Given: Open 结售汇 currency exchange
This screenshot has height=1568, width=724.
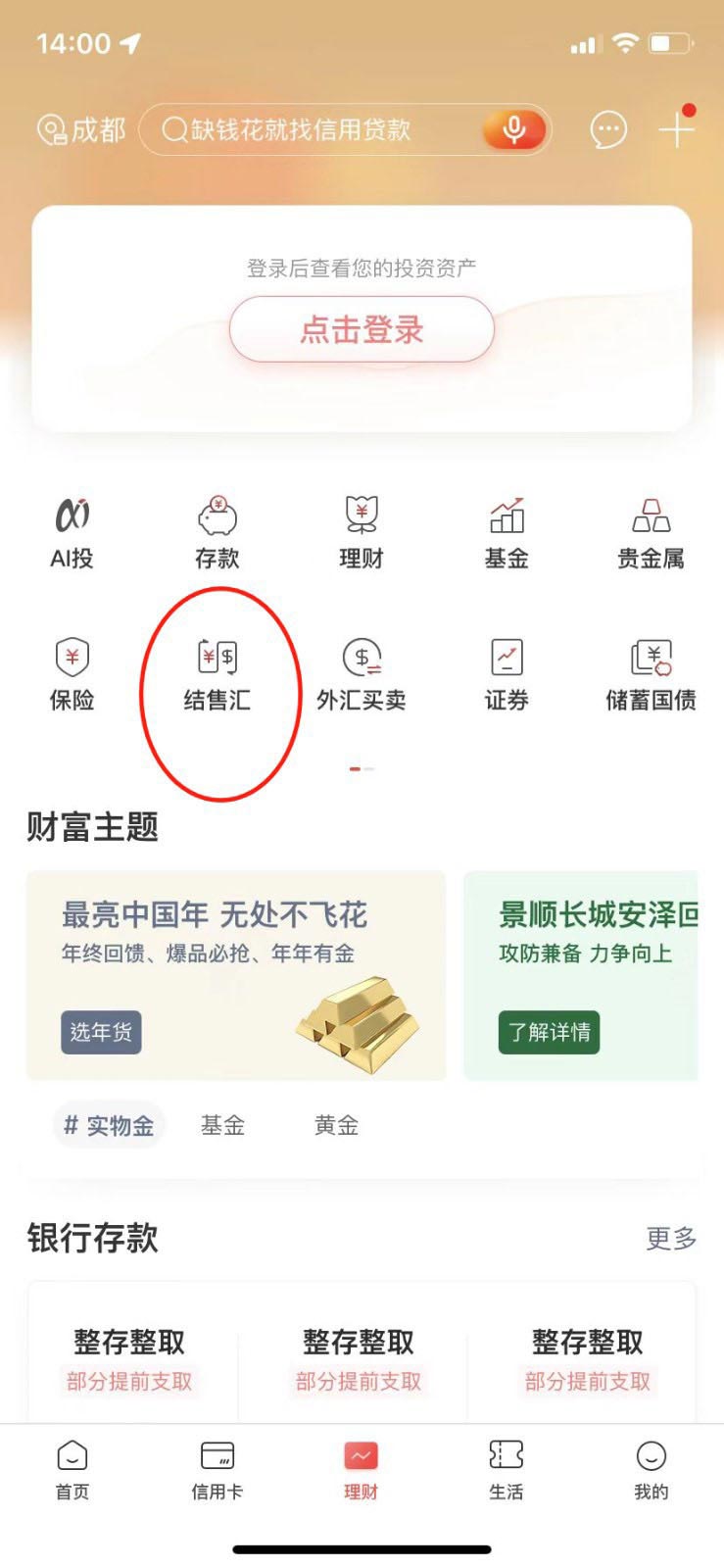Looking at the screenshot, I should pos(217,674).
